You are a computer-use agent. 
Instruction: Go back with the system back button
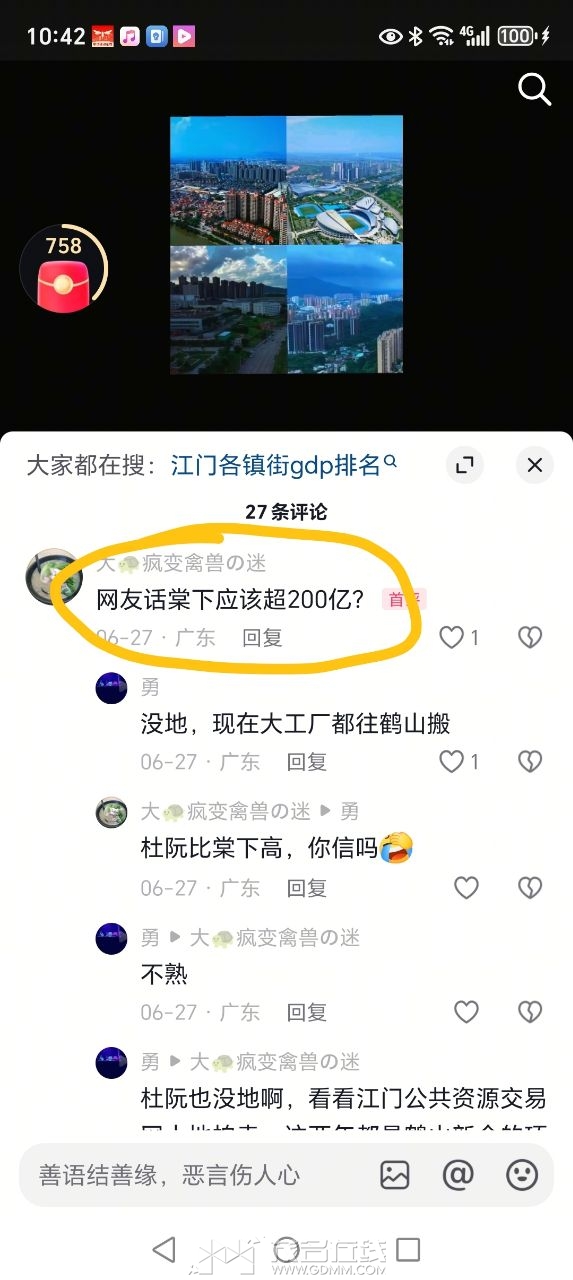(x=163, y=1248)
